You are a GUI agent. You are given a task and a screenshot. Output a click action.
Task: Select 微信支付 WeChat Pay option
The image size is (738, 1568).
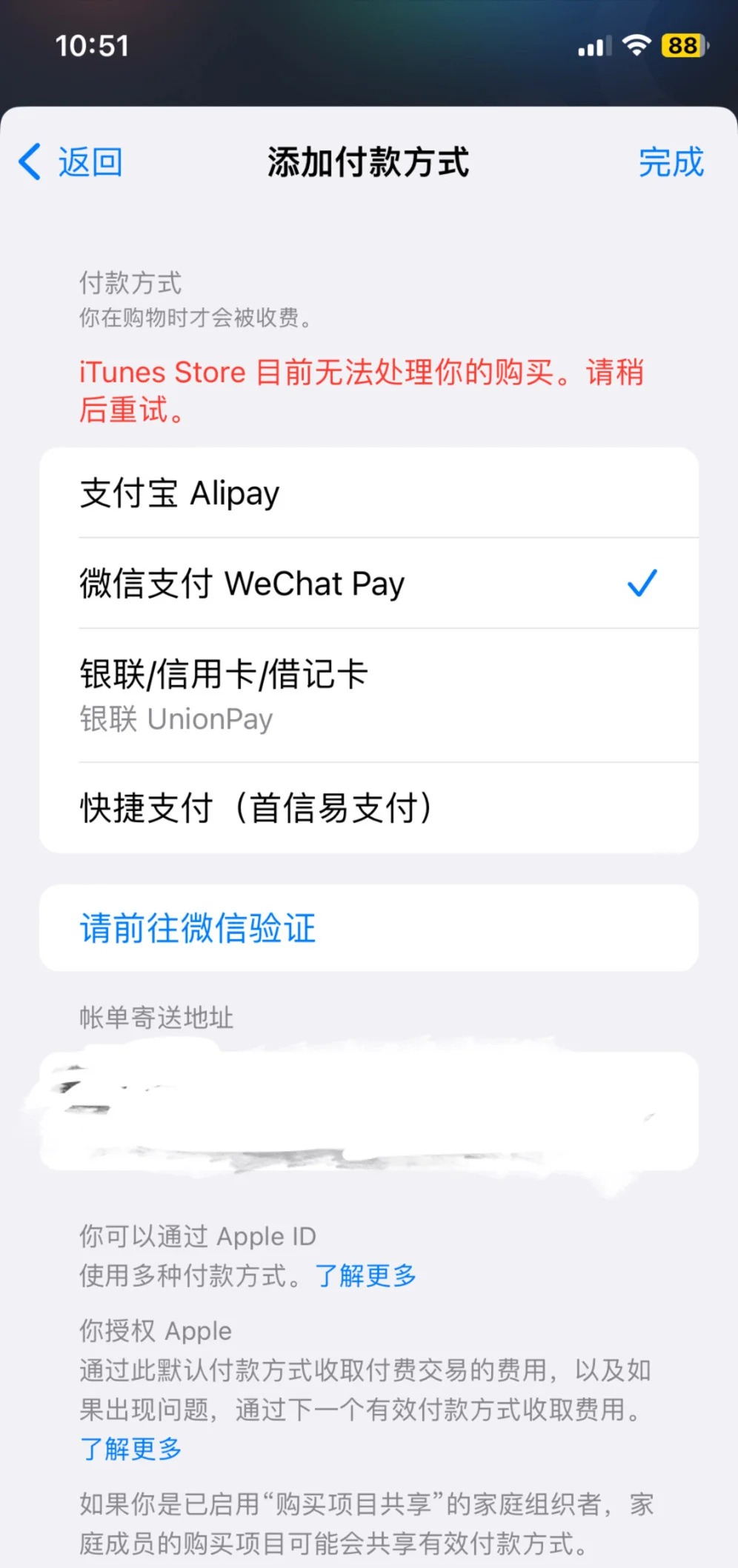[368, 584]
